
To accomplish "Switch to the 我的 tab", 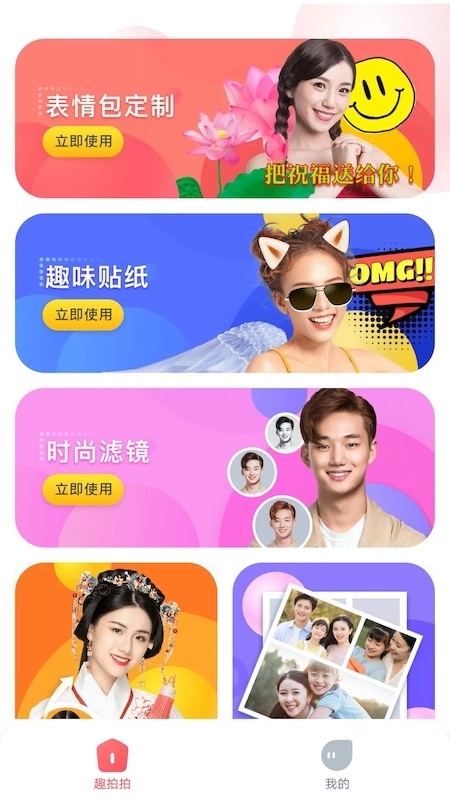I will (337, 764).
